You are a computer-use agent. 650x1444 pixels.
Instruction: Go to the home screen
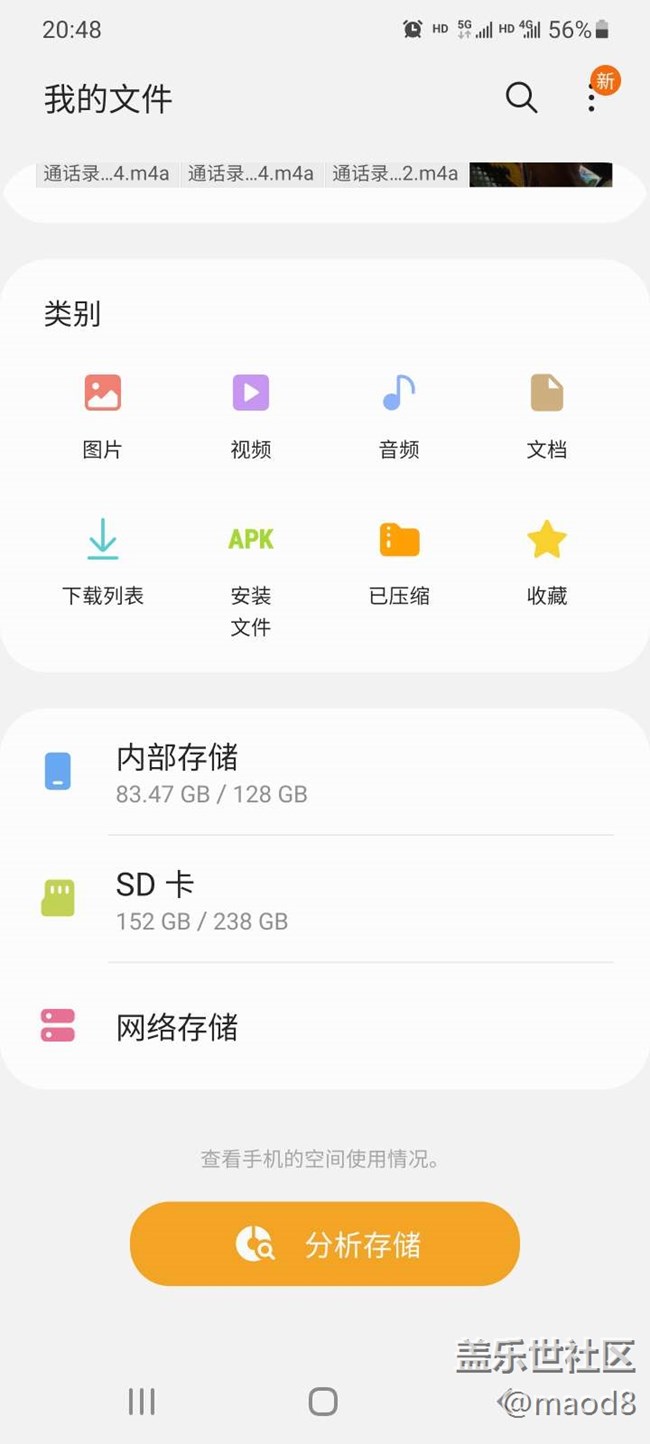pyautogui.click(x=323, y=1401)
